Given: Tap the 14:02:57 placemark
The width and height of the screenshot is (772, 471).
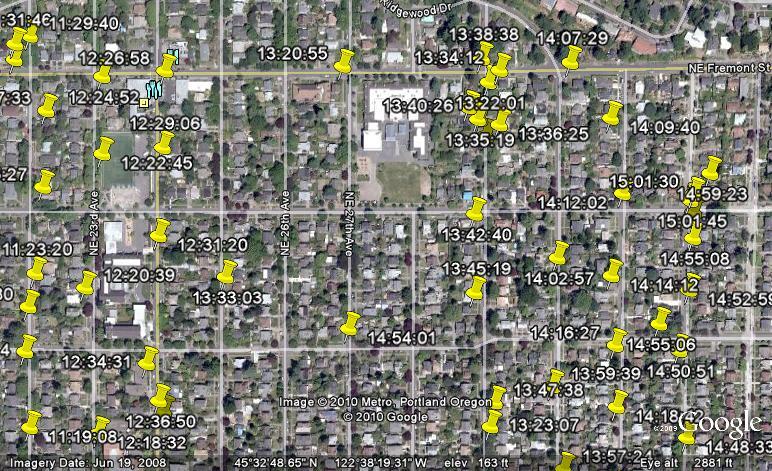Looking at the screenshot, I should (x=558, y=252).
